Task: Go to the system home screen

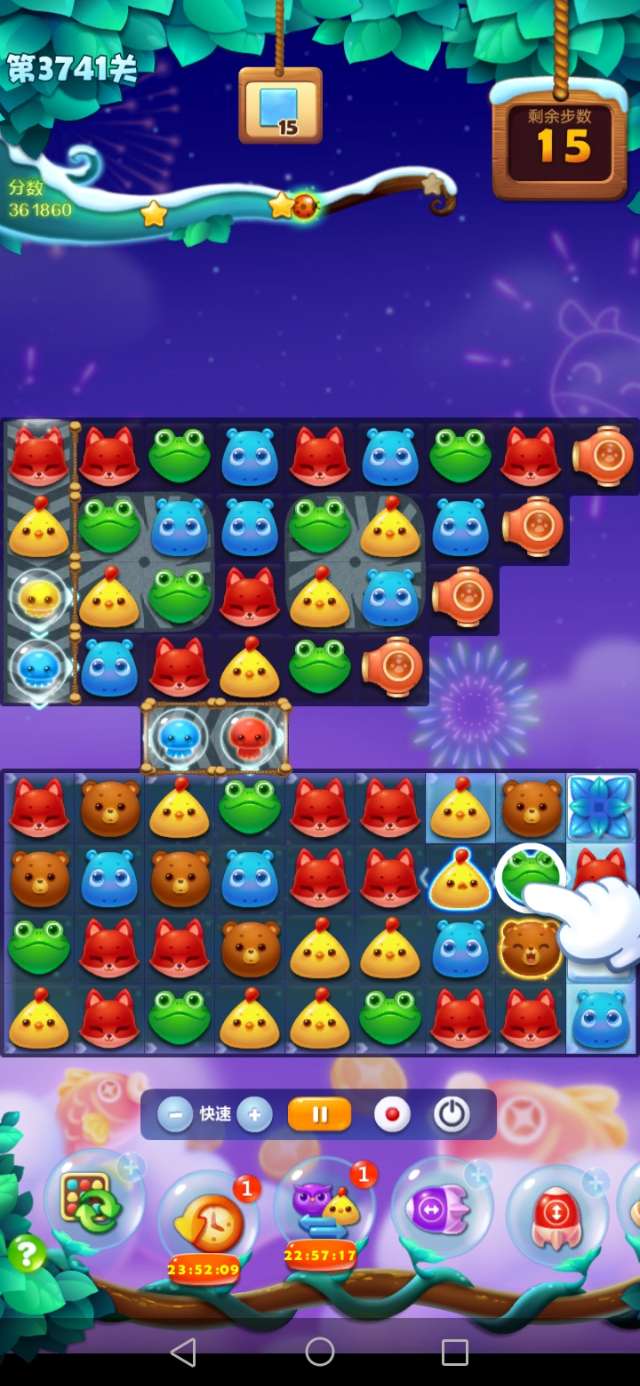Action: (x=320, y=1352)
